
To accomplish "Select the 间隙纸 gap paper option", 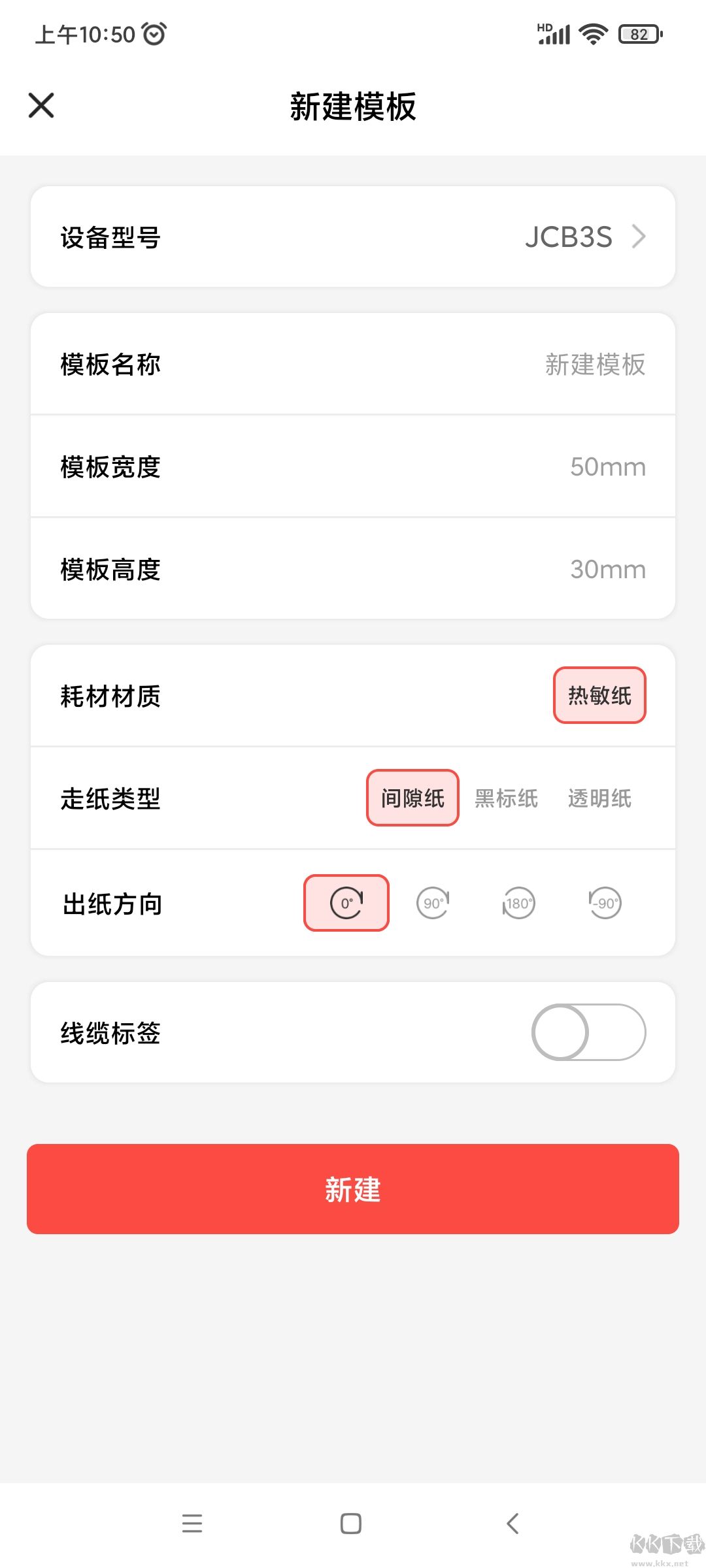I will 412,798.
